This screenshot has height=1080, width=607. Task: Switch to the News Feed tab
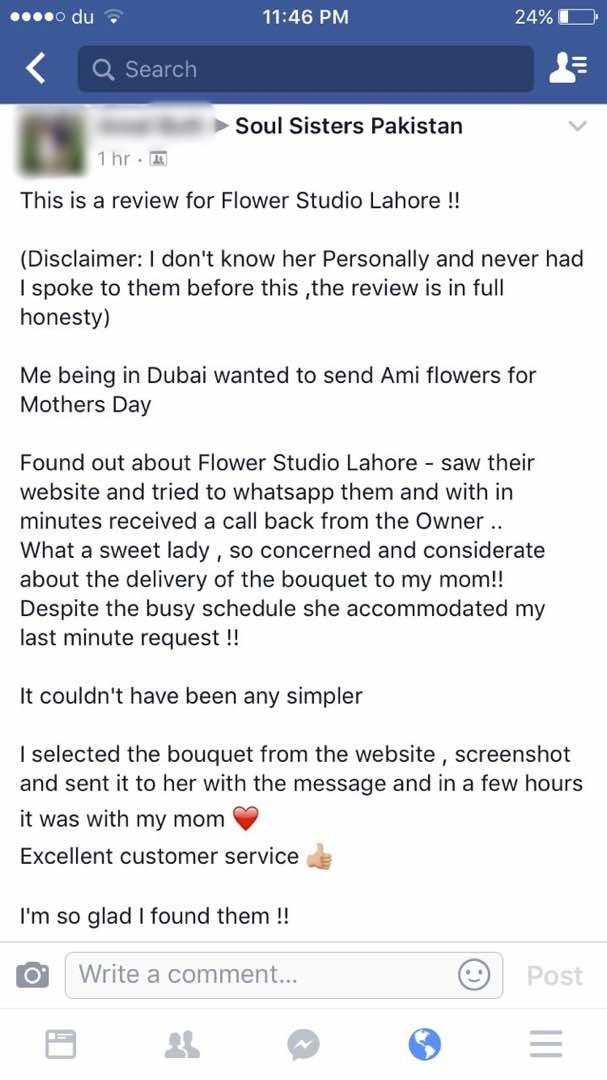pyautogui.click(x=61, y=1045)
